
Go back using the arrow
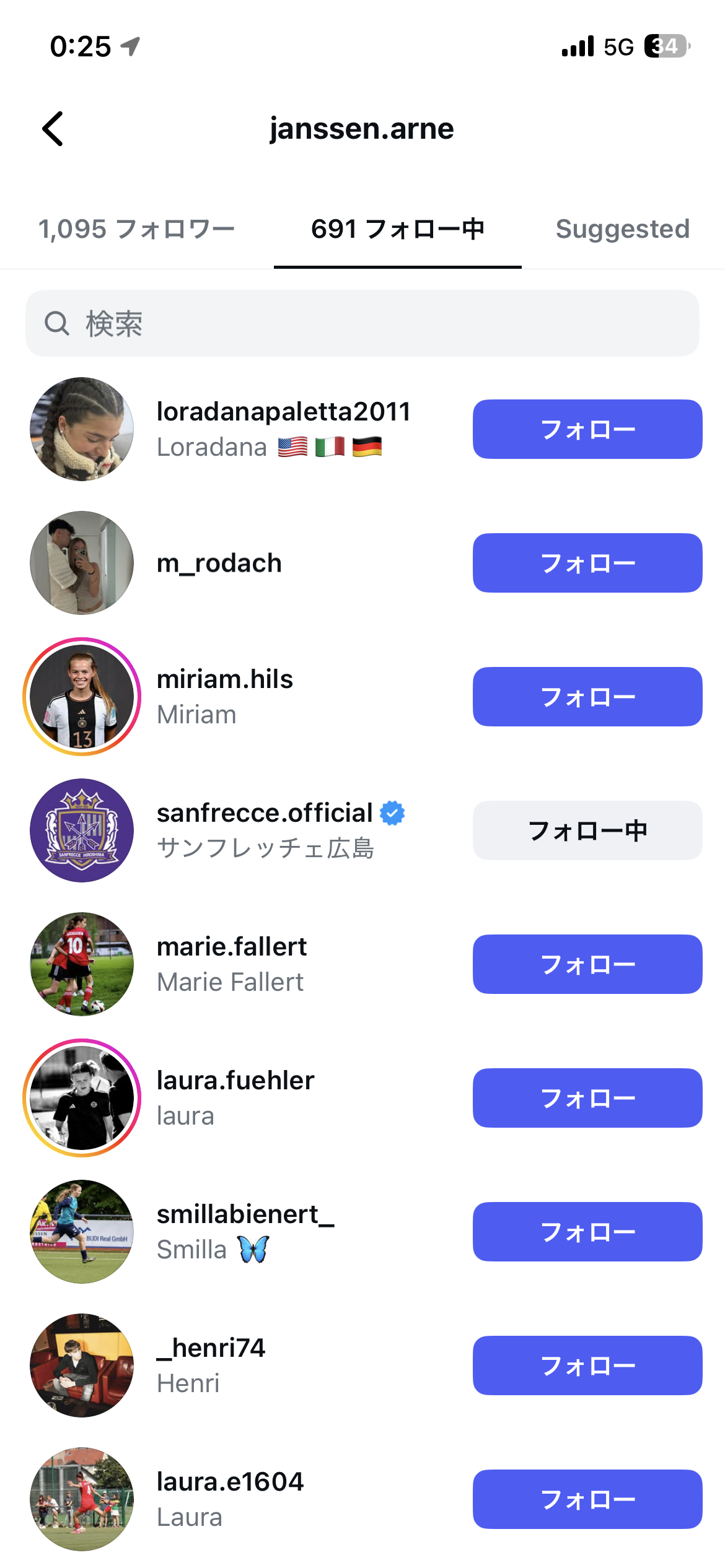53,129
